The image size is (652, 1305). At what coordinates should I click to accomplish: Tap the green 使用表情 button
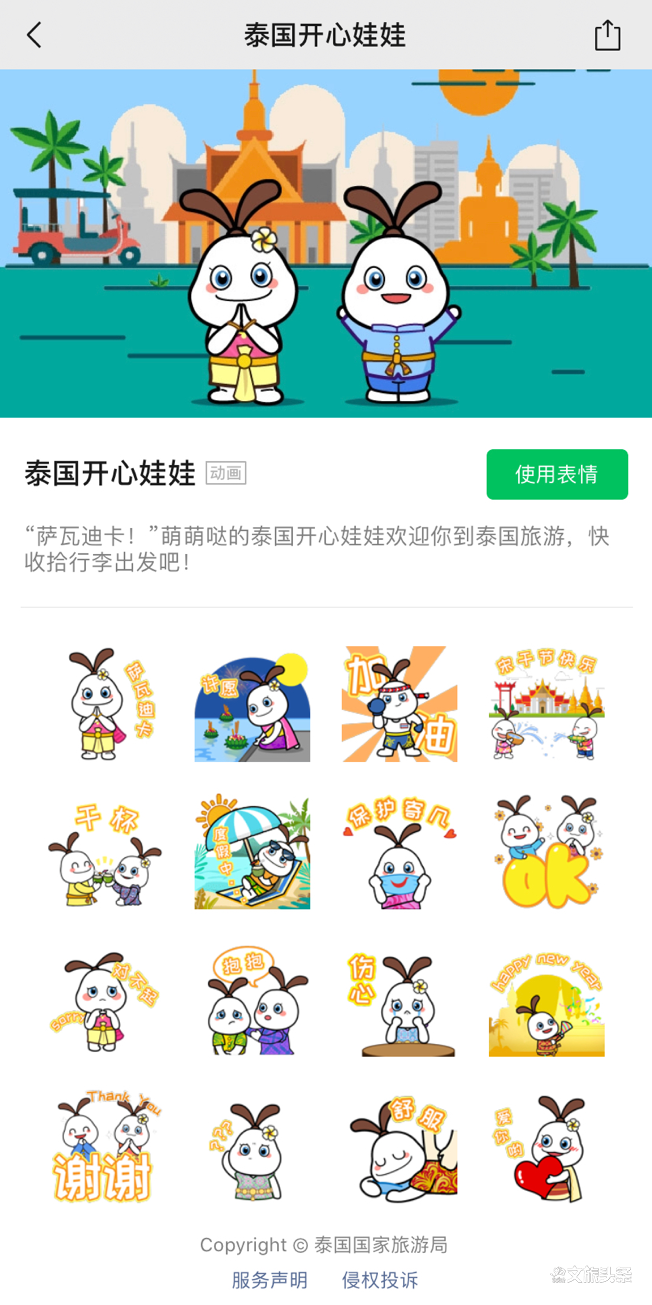point(557,474)
